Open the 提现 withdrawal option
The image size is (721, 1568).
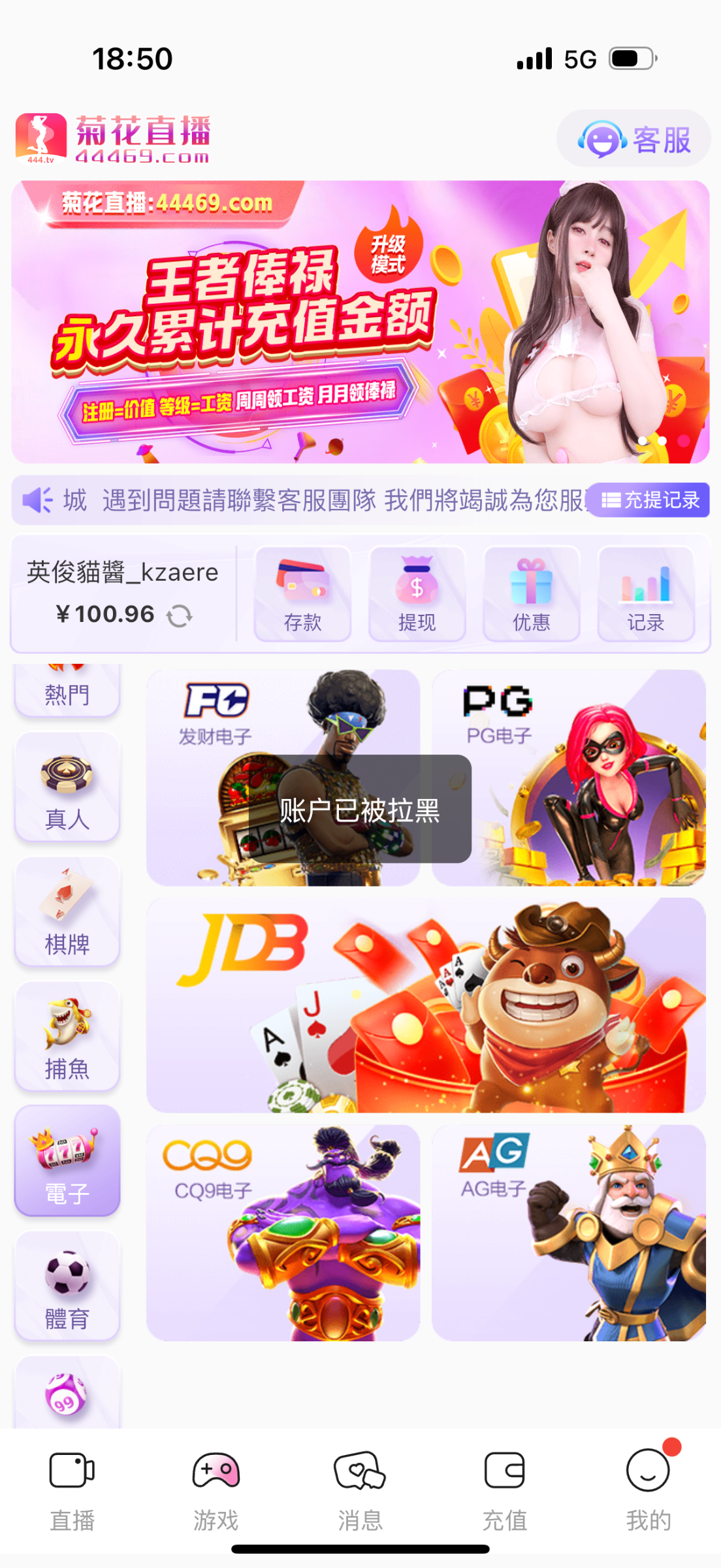click(417, 594)
